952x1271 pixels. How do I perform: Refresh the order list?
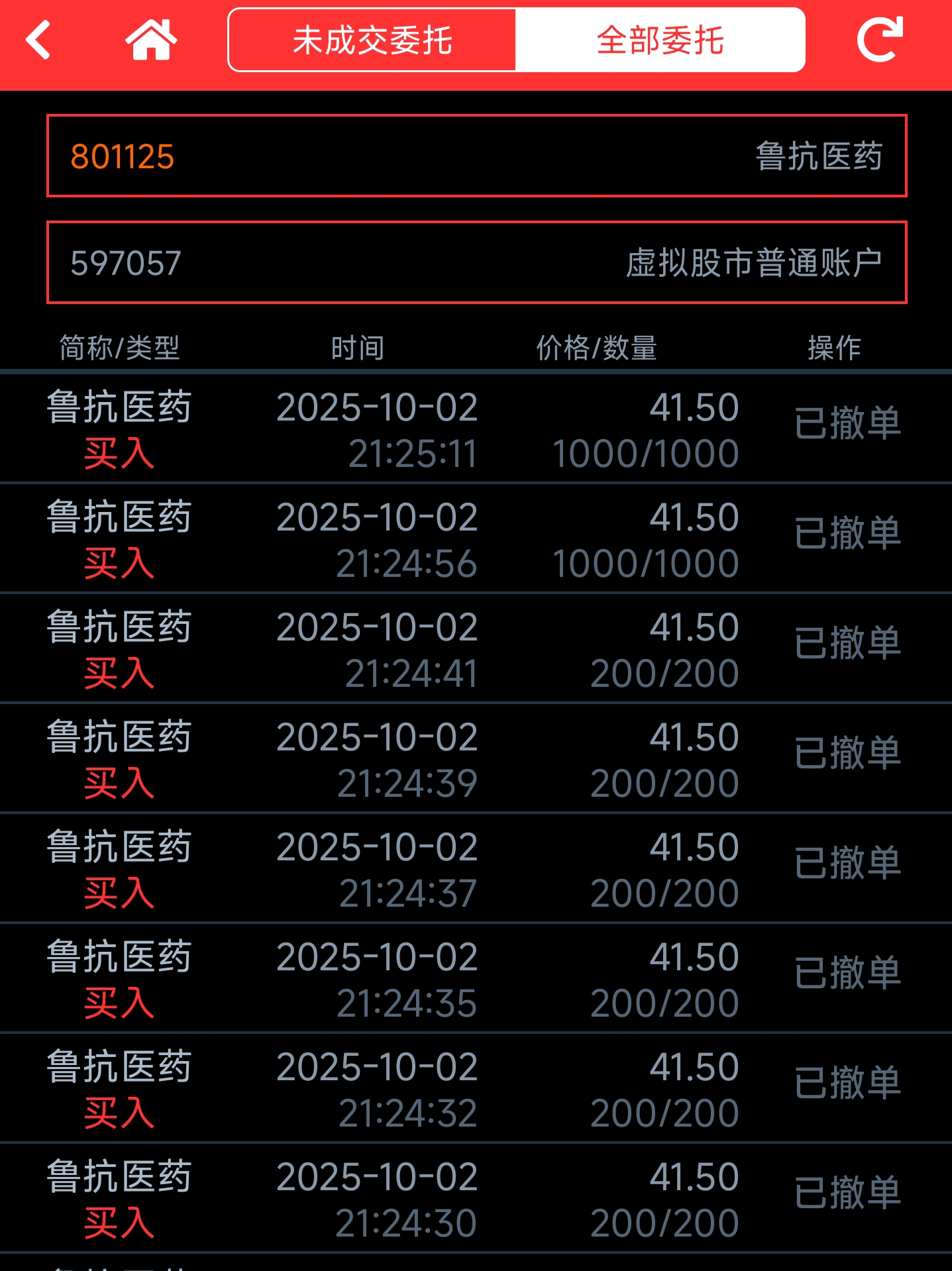879,40
